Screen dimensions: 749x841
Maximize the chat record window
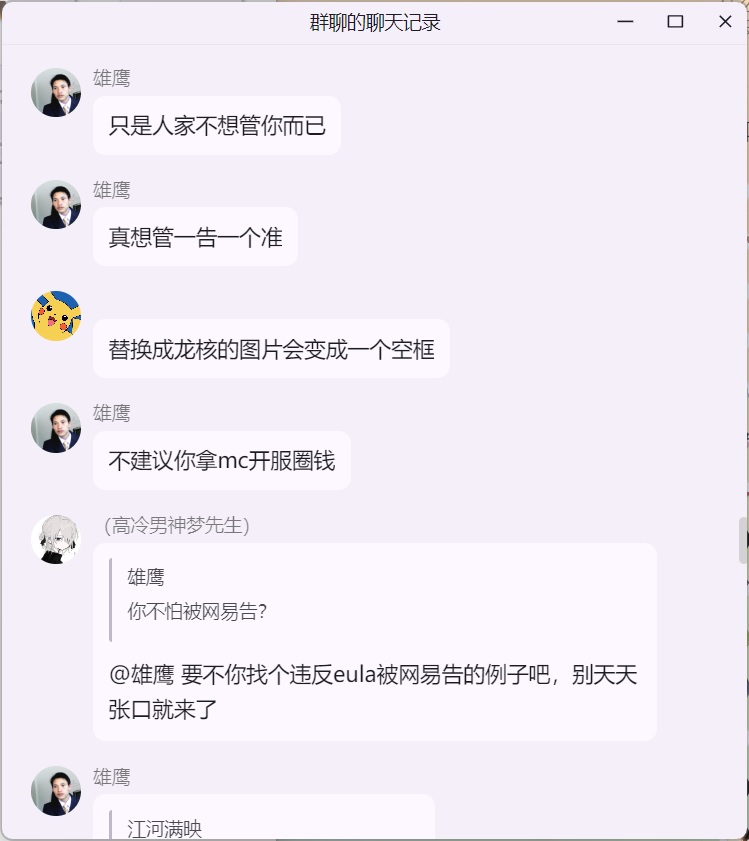(x=675, y=22)
